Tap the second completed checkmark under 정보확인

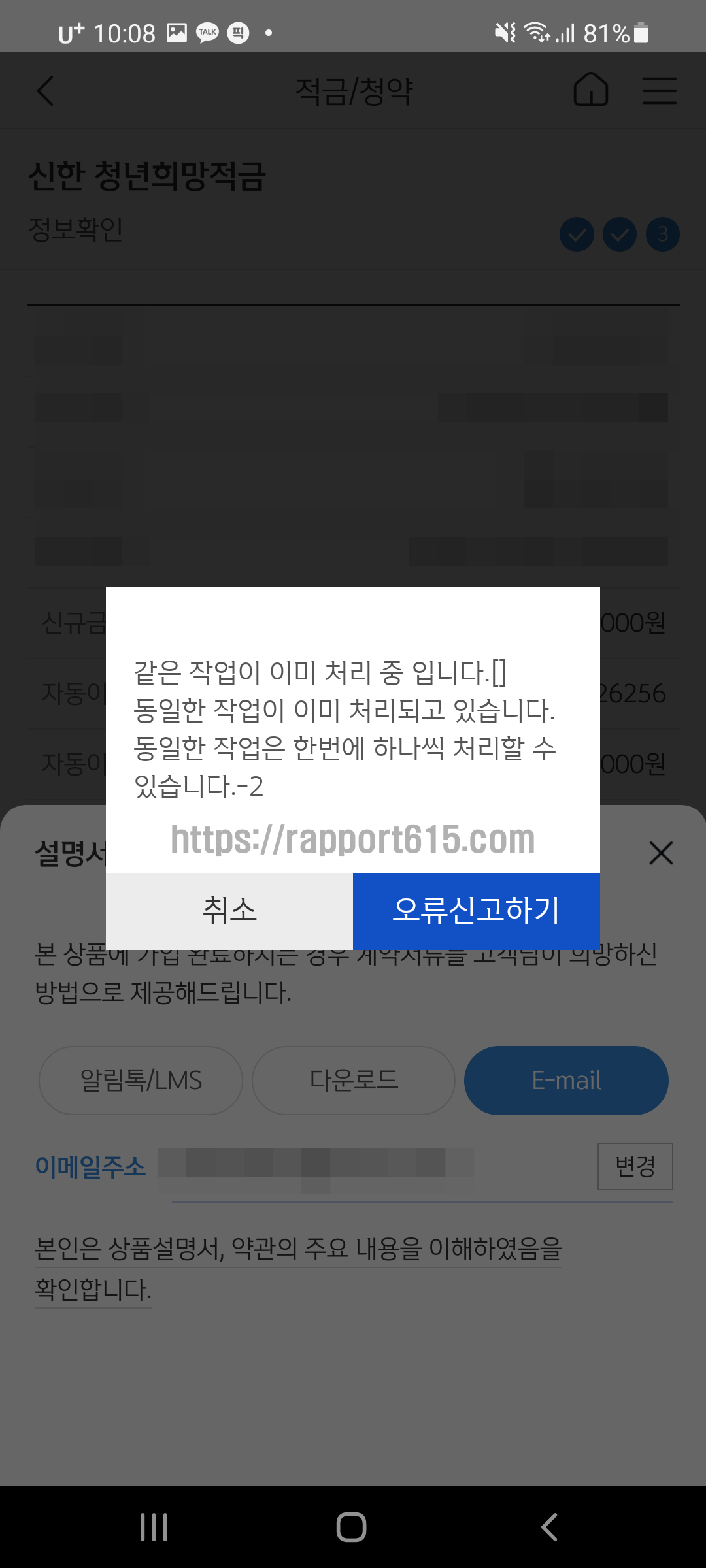[619, 234]
